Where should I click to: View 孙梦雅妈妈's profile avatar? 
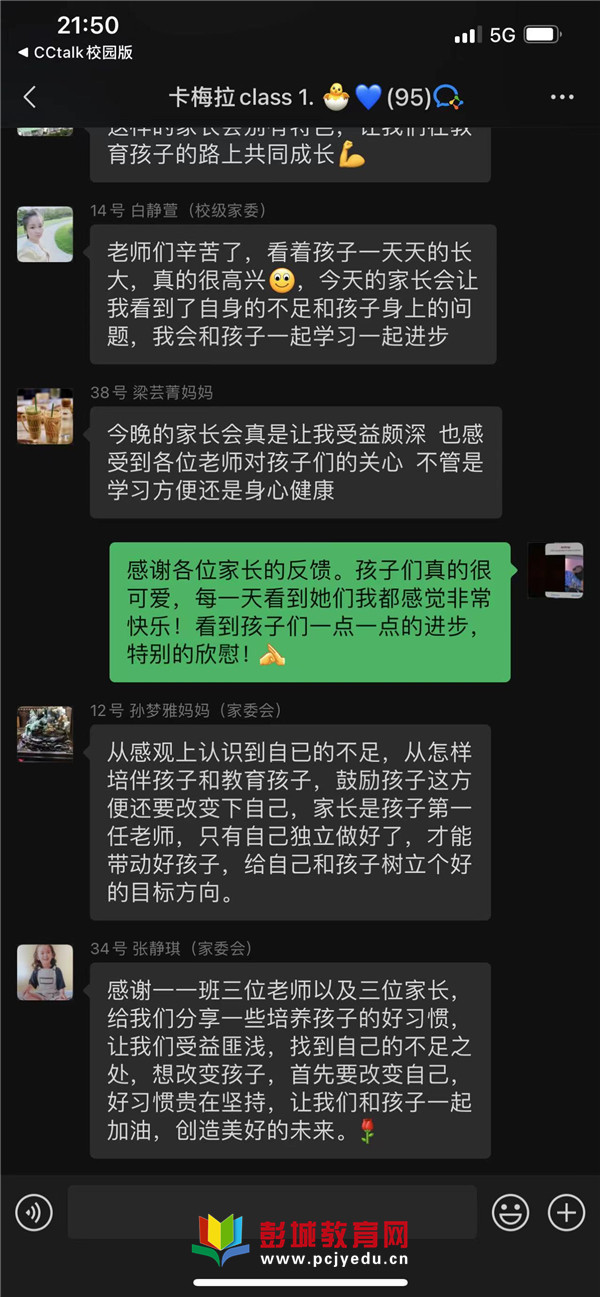45,734
